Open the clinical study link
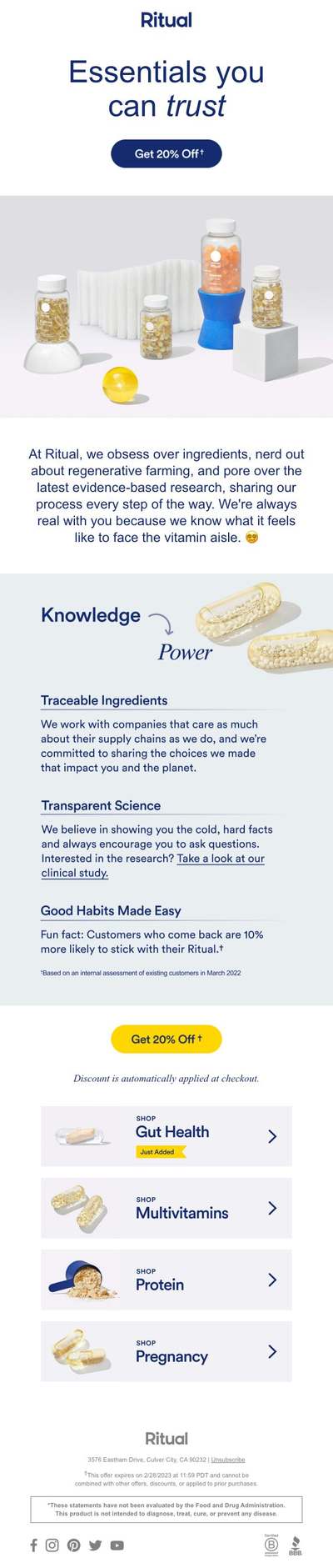333x1568 pixels. click(x=153, y=865)
